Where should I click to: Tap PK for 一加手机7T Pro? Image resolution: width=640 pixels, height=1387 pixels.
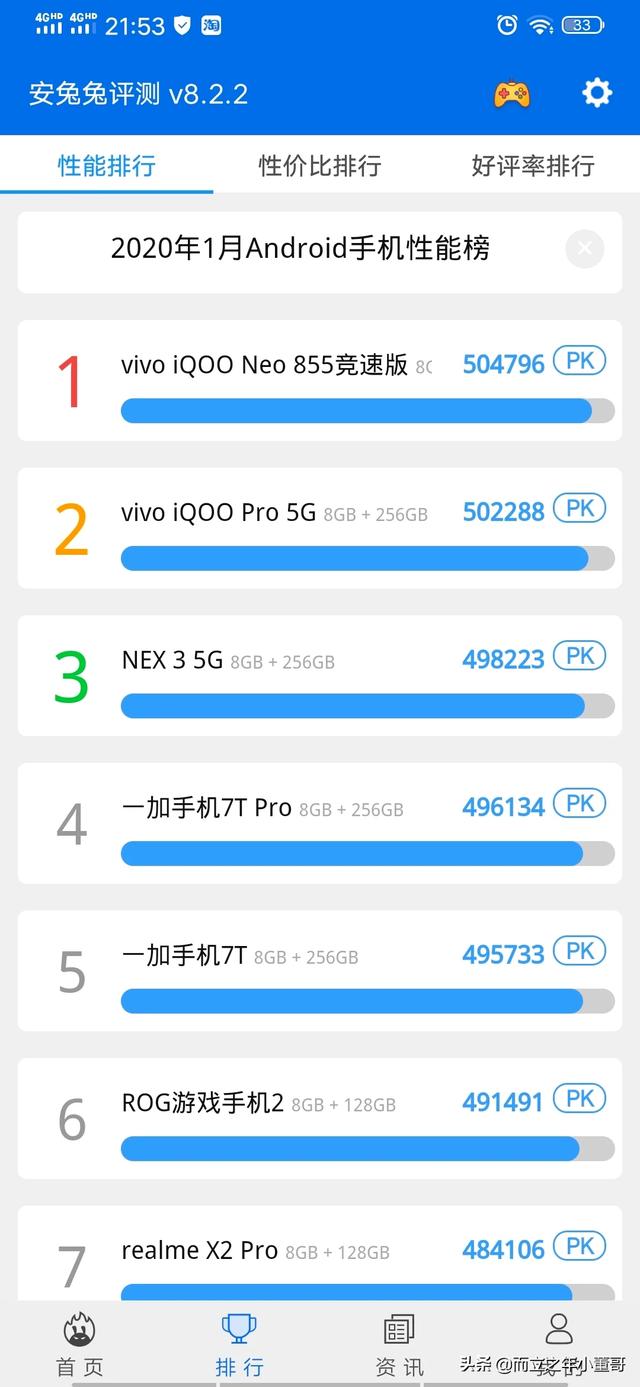click(580, 803)
